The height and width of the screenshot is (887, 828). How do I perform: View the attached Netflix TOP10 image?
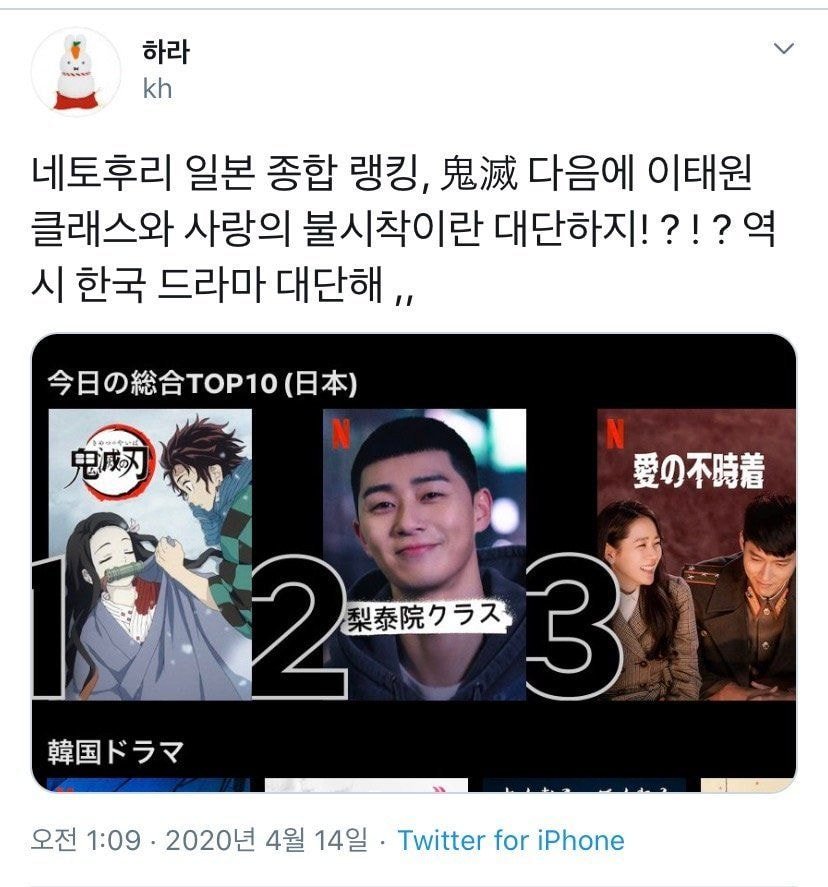414,562
